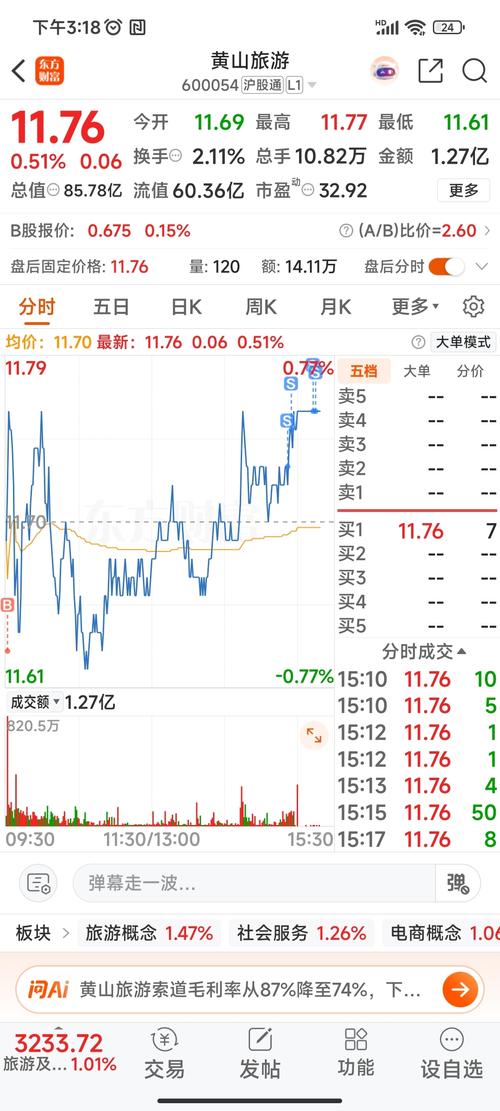500x1111 pixels.
Task: Open the 旅游概念 sector chip
Action: click(149, 932)
